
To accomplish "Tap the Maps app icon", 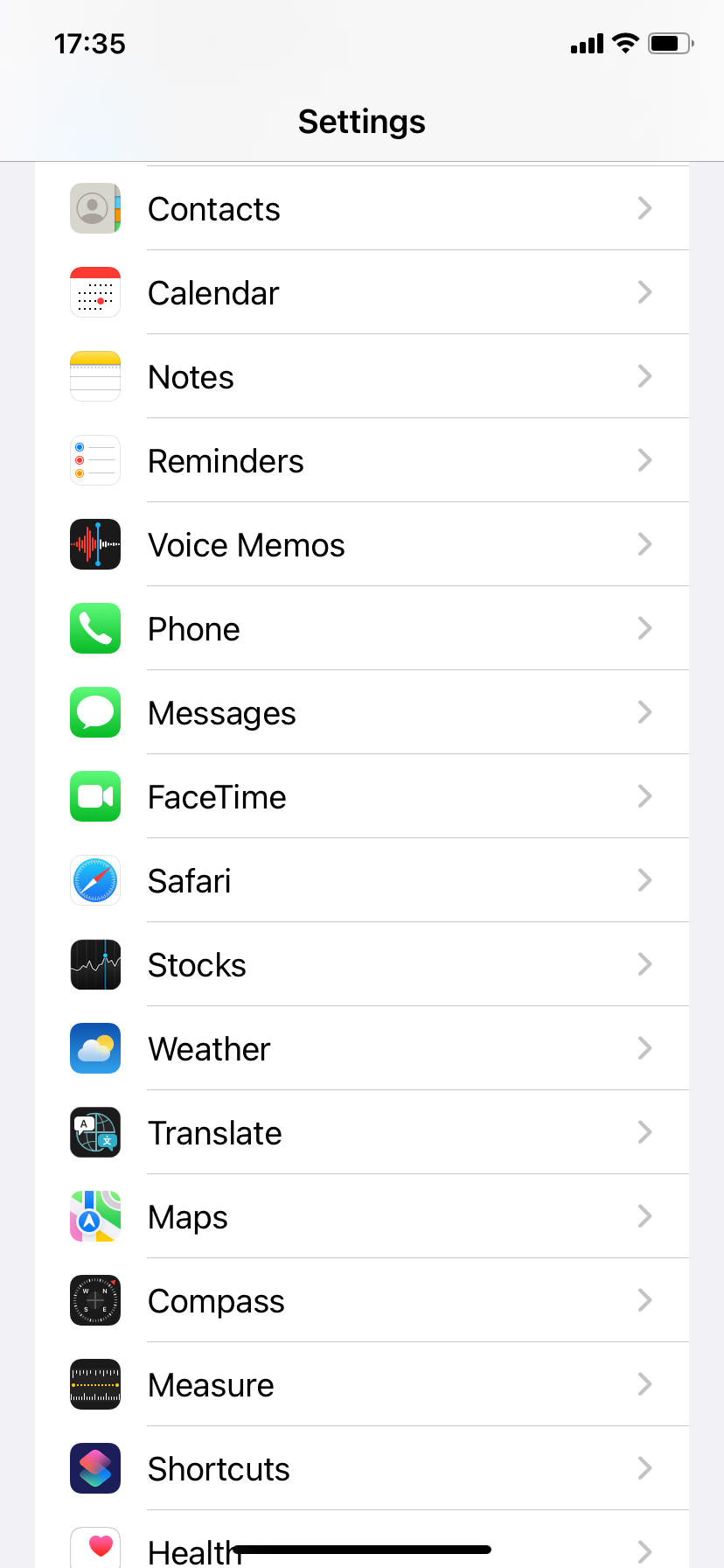I will (94, 1216).
